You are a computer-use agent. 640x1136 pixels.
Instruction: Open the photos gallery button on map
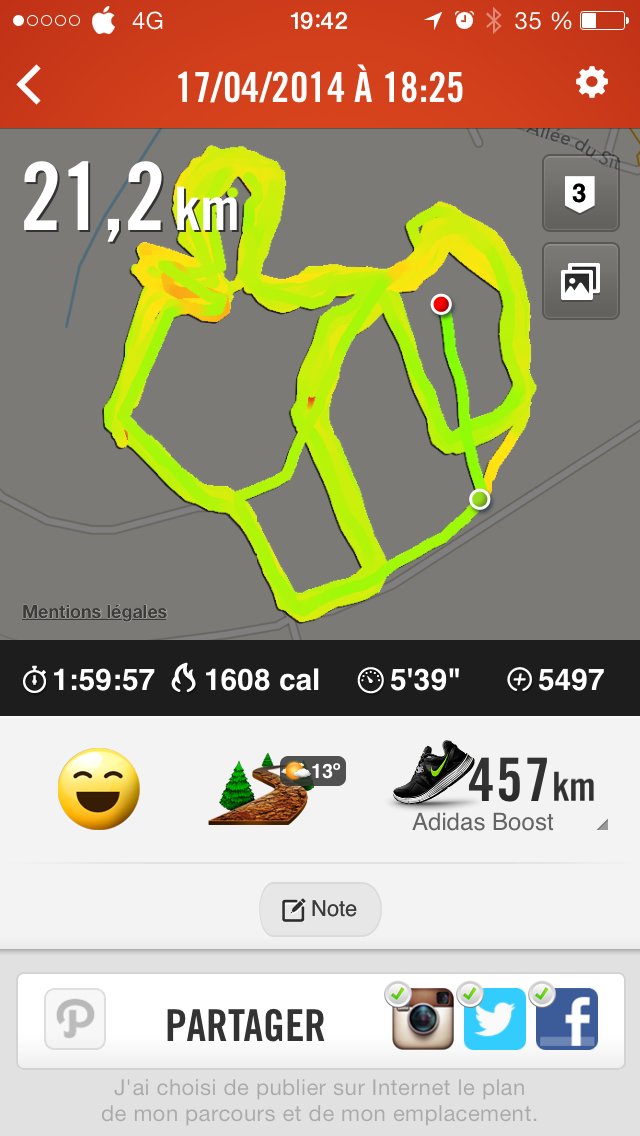pos(580,281)
